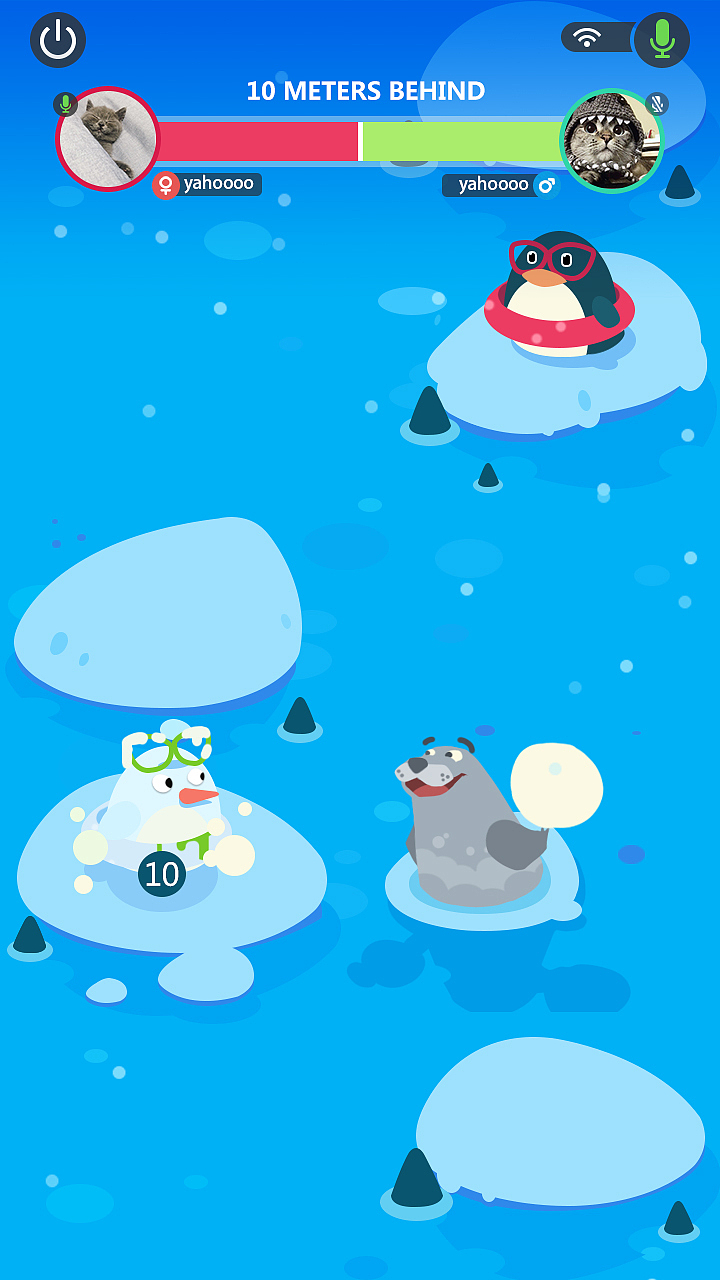Open the grey kitten player avatar
This screenshot has height=1280, width=720.
[107, 138]
